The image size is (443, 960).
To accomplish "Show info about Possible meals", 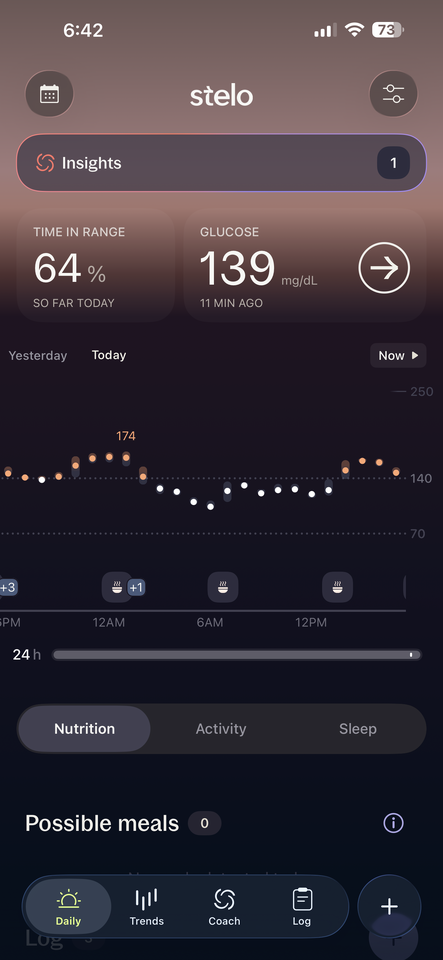I will pos(393,823).
